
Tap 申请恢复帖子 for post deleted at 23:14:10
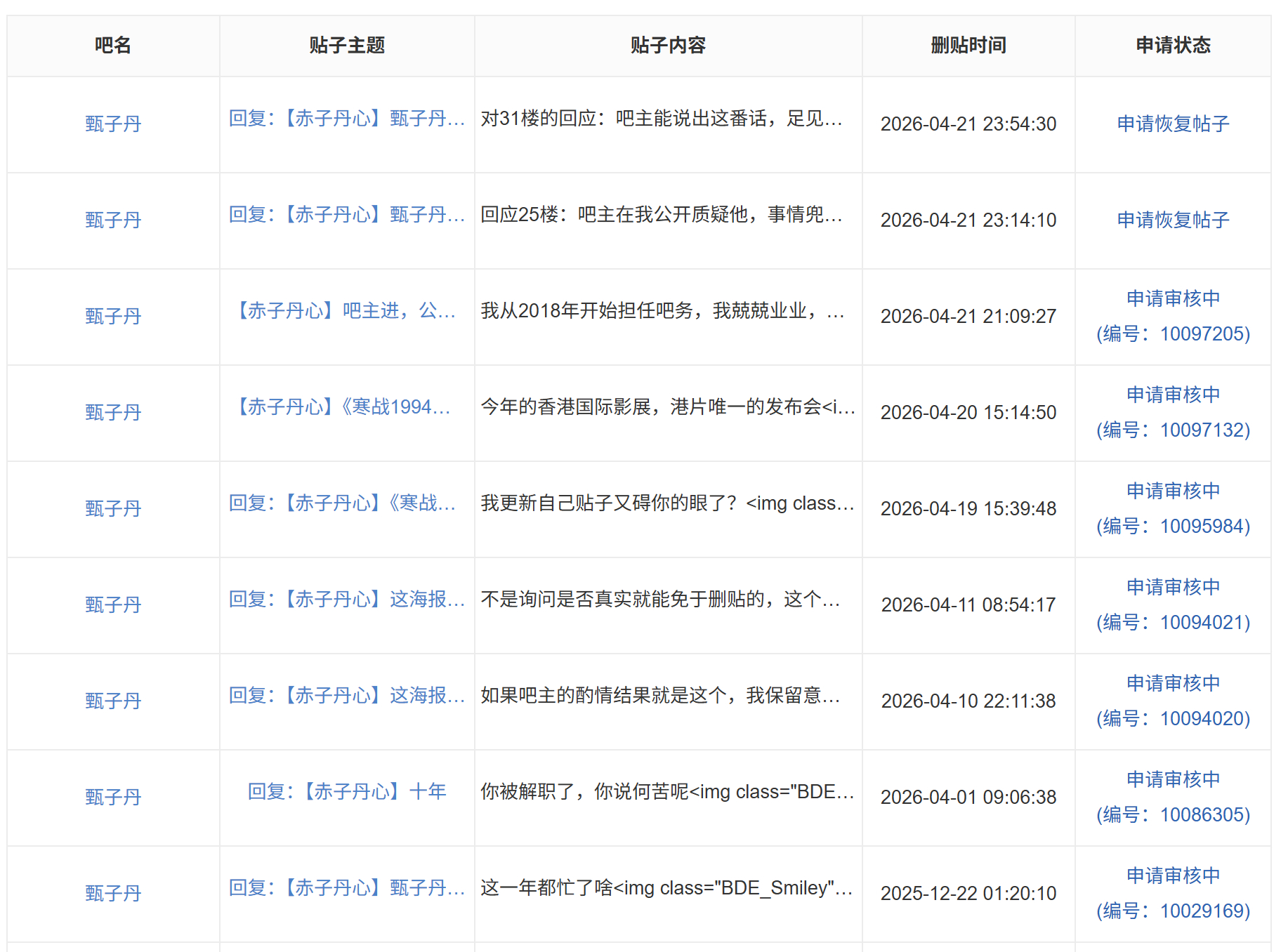(x=1173, y=220)
